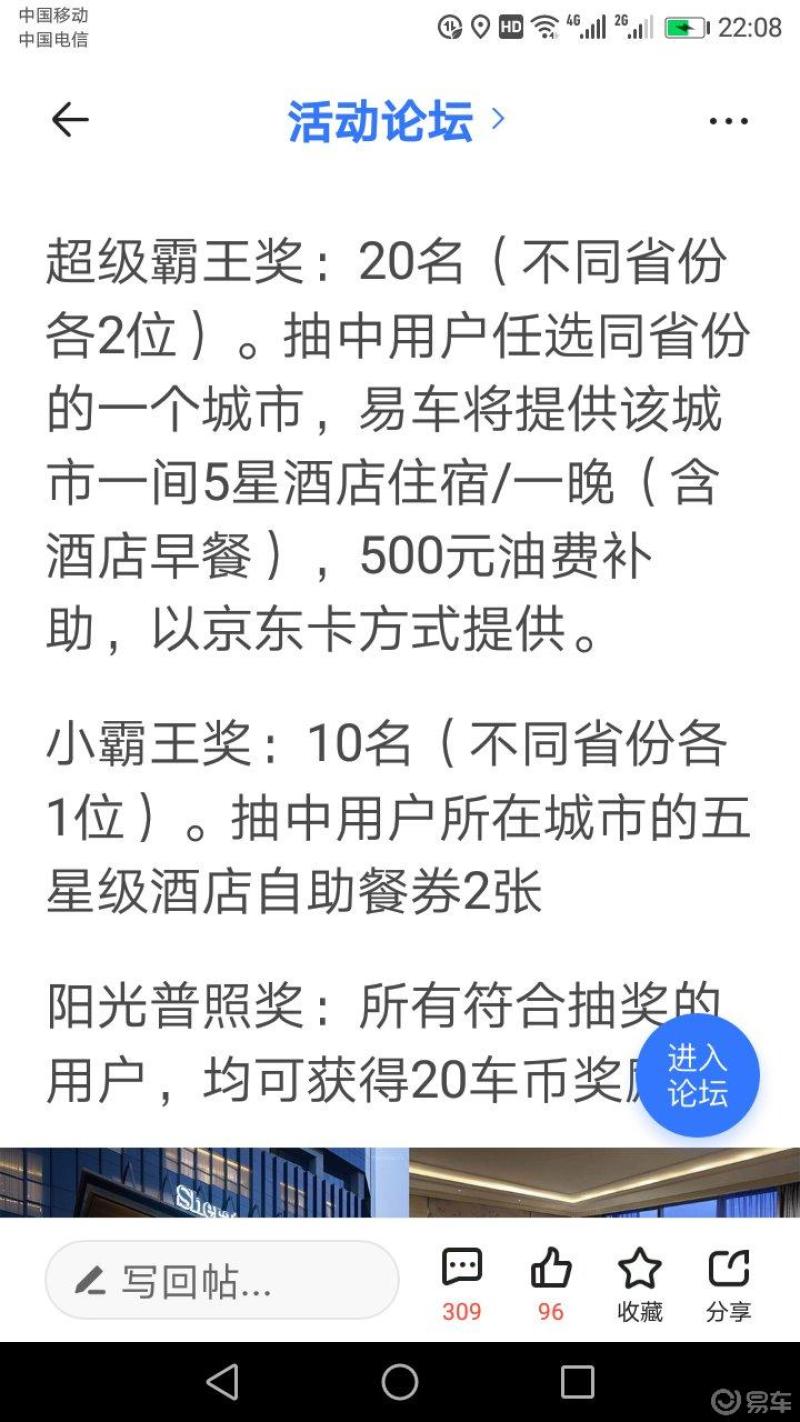
Task: Go back using the top-left arrow
Action: point(70,121)
